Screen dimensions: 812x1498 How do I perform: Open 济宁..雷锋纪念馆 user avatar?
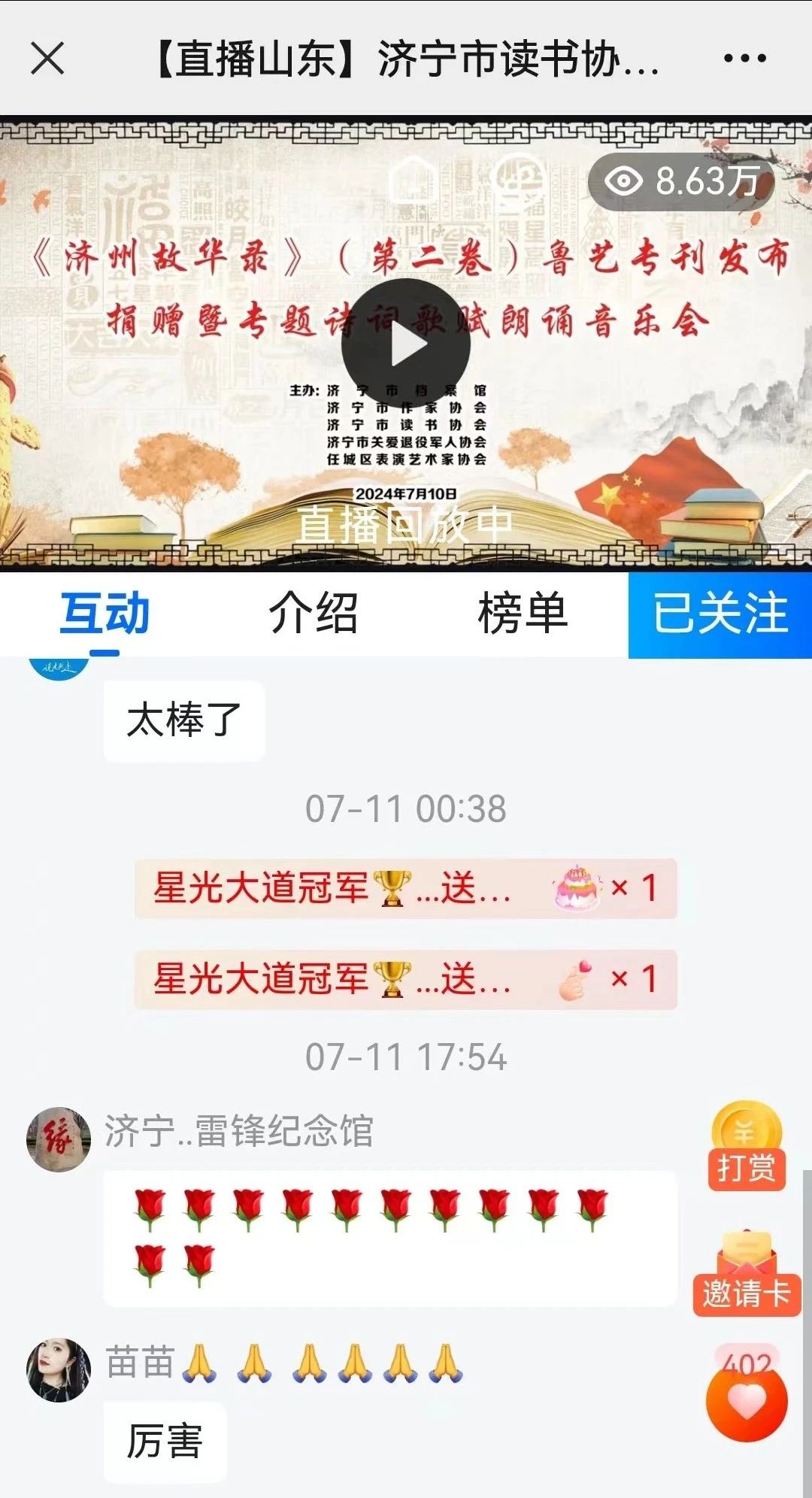tap(59, 1139)
